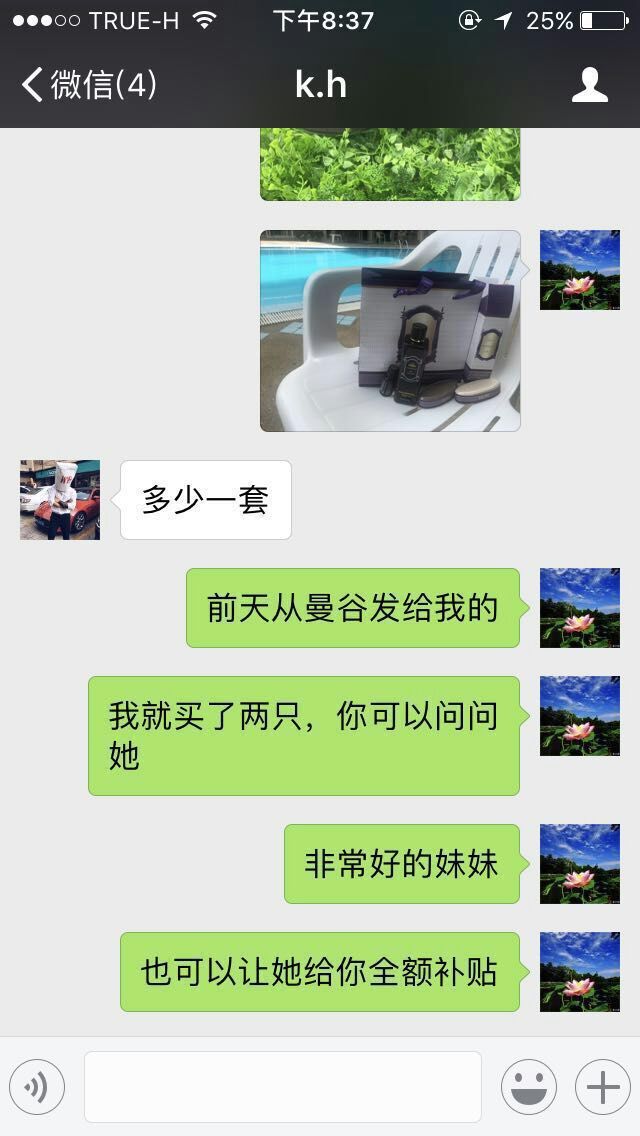Switch to voice message input
This screenshot has height=1136, width=640.
pos(37,1087)
